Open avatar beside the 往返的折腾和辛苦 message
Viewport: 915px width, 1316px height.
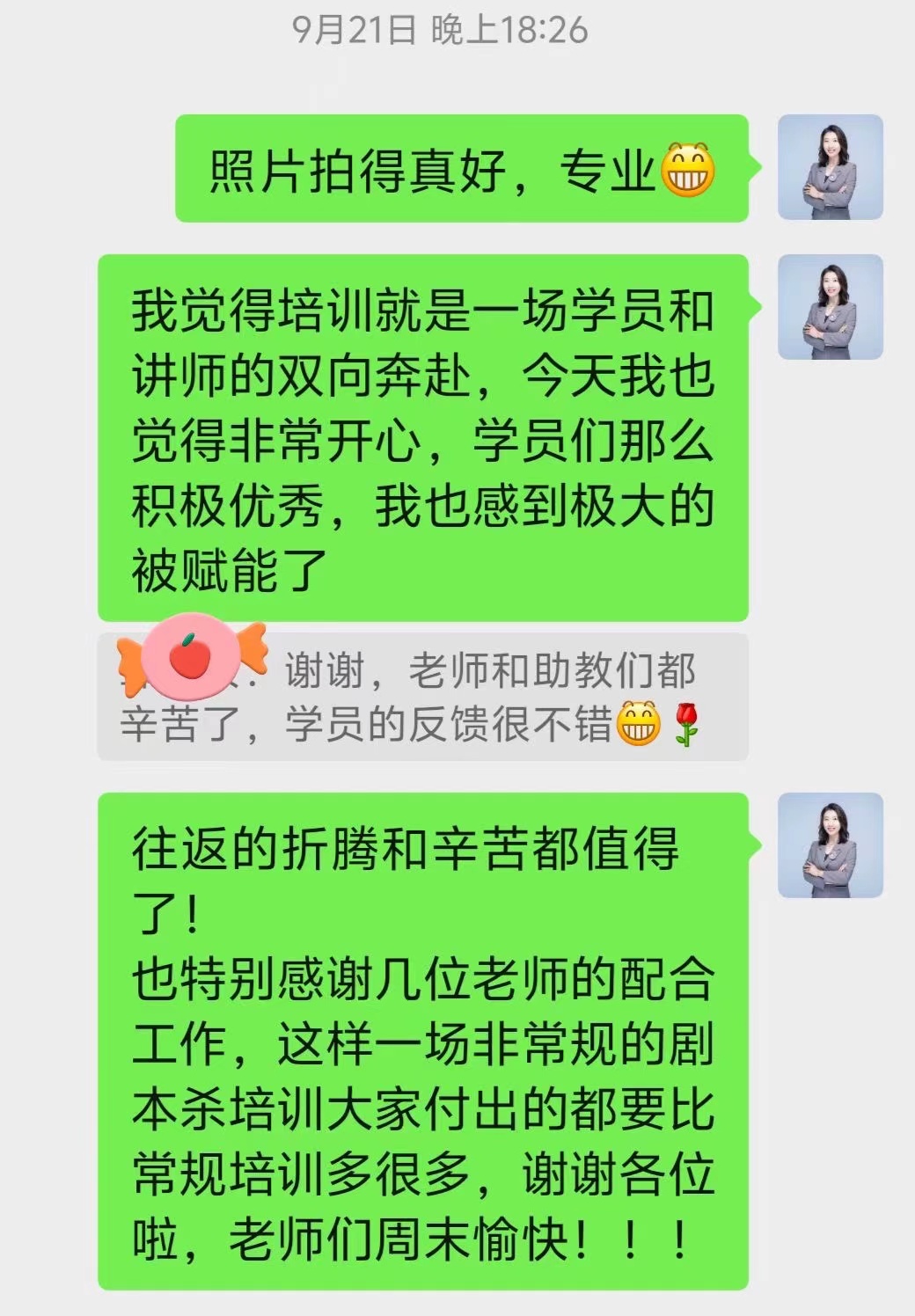click(x=830, y=845)
